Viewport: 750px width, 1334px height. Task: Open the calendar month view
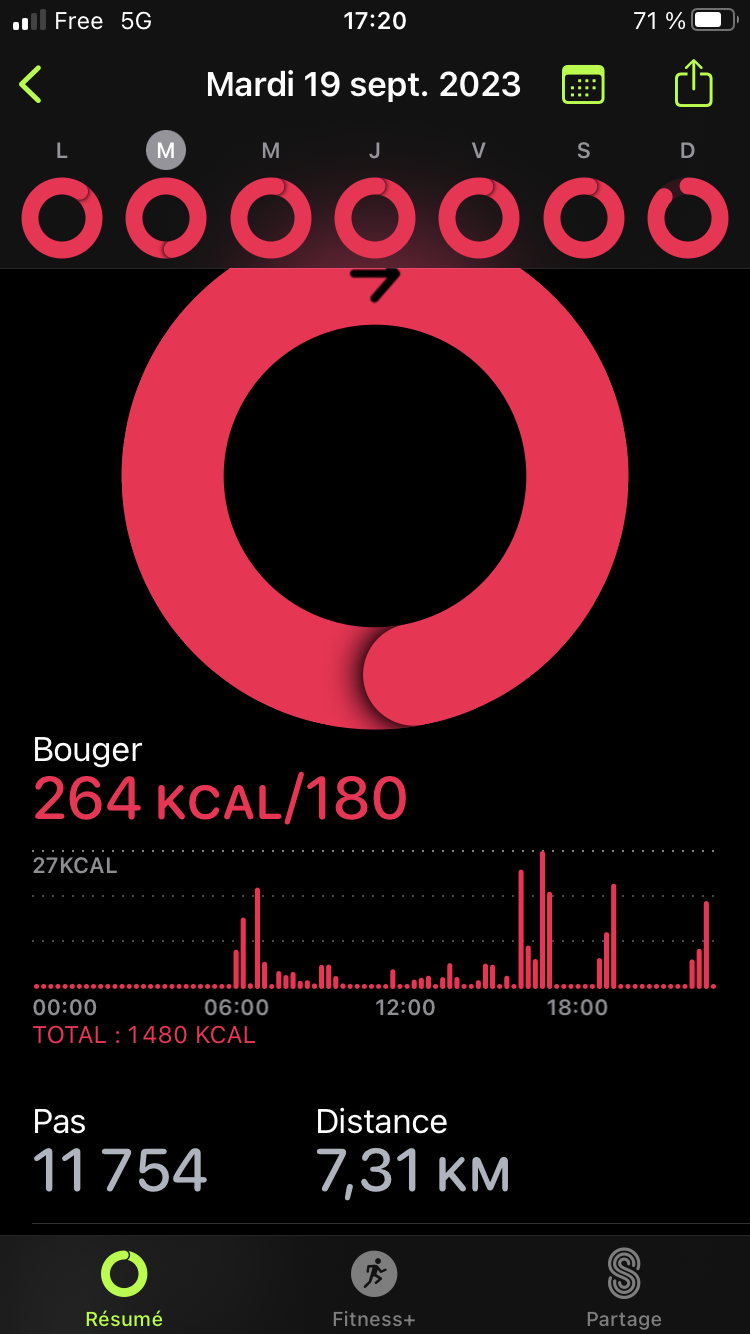pyautogui.click(x=582, y=85)
